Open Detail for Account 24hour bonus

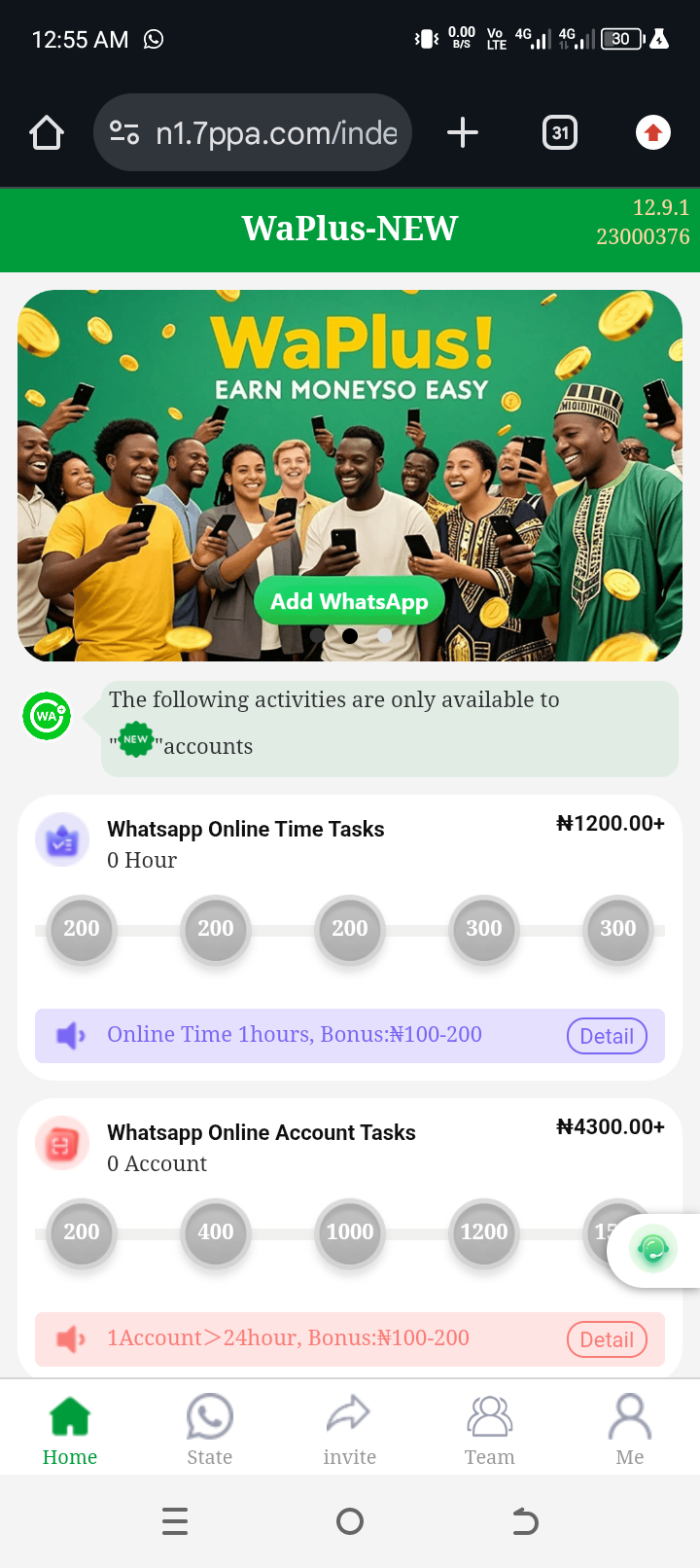pos(607,1339)
